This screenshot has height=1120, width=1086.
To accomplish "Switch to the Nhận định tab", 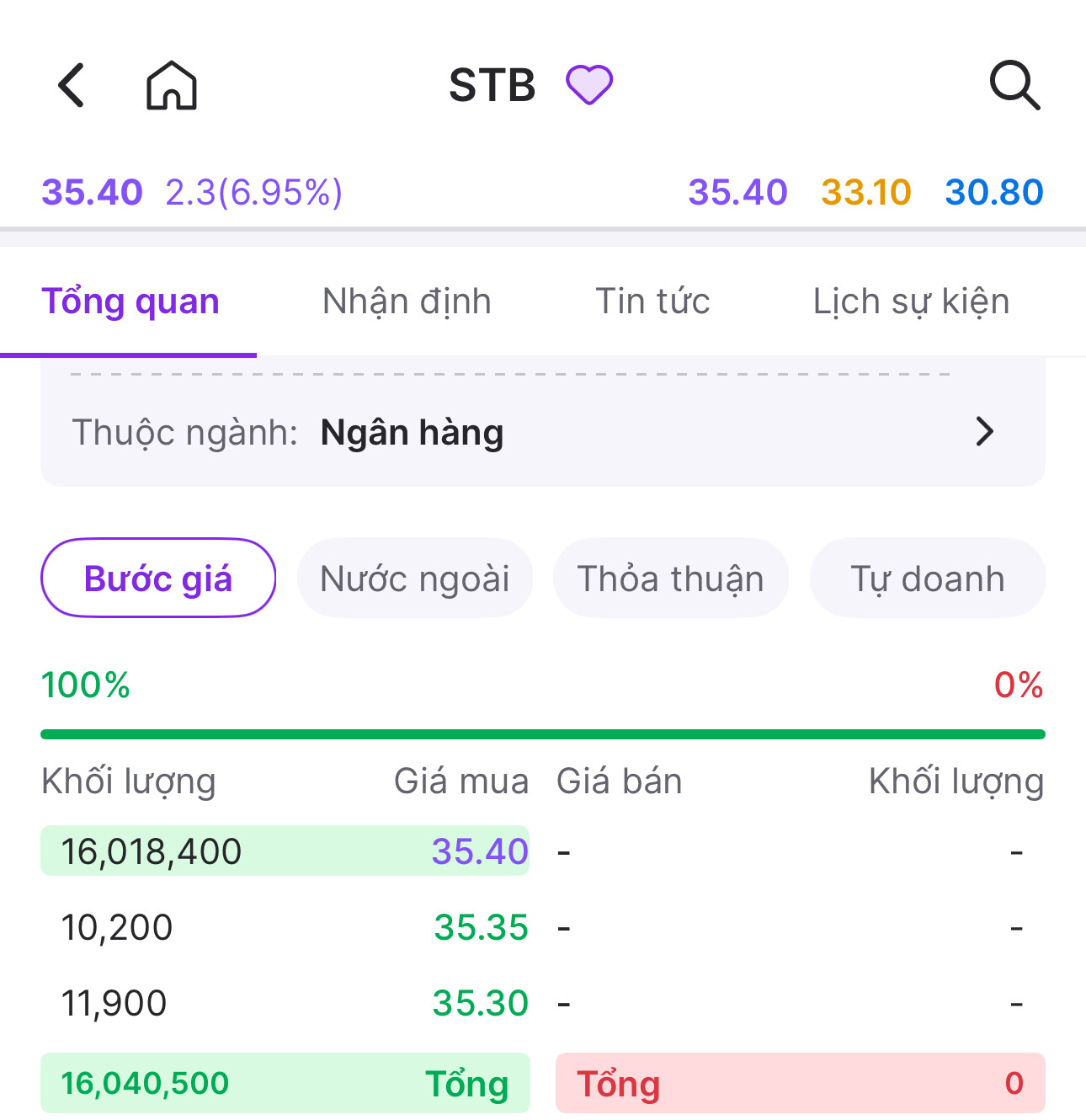I will (x=407, y=301).
